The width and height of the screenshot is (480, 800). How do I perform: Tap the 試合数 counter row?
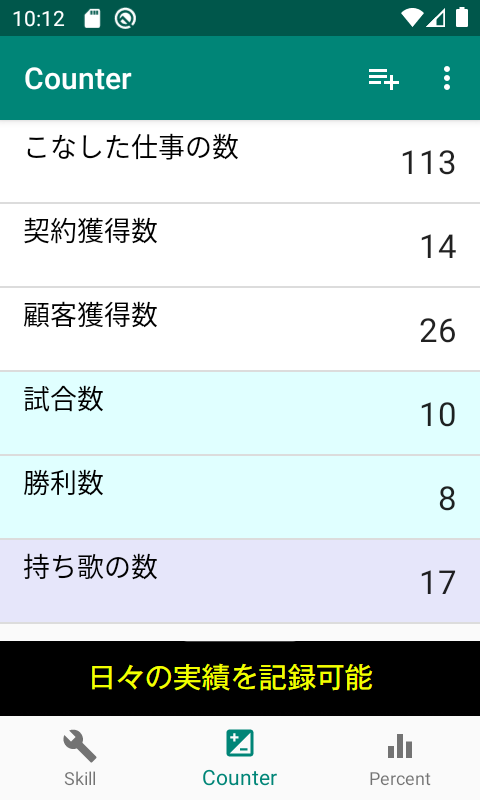click(x=240, y=413)
